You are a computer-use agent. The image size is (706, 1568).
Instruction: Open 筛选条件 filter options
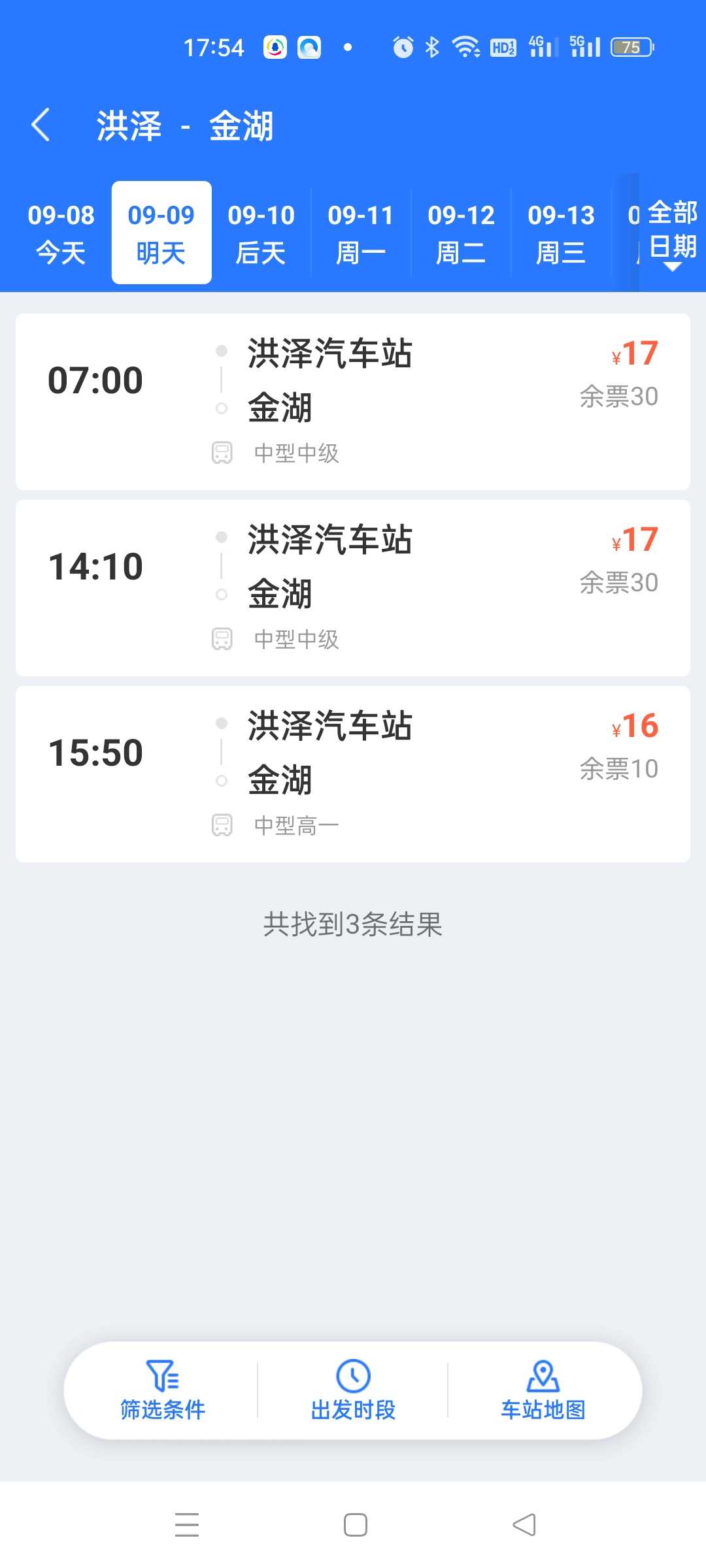click(163, 1390)
